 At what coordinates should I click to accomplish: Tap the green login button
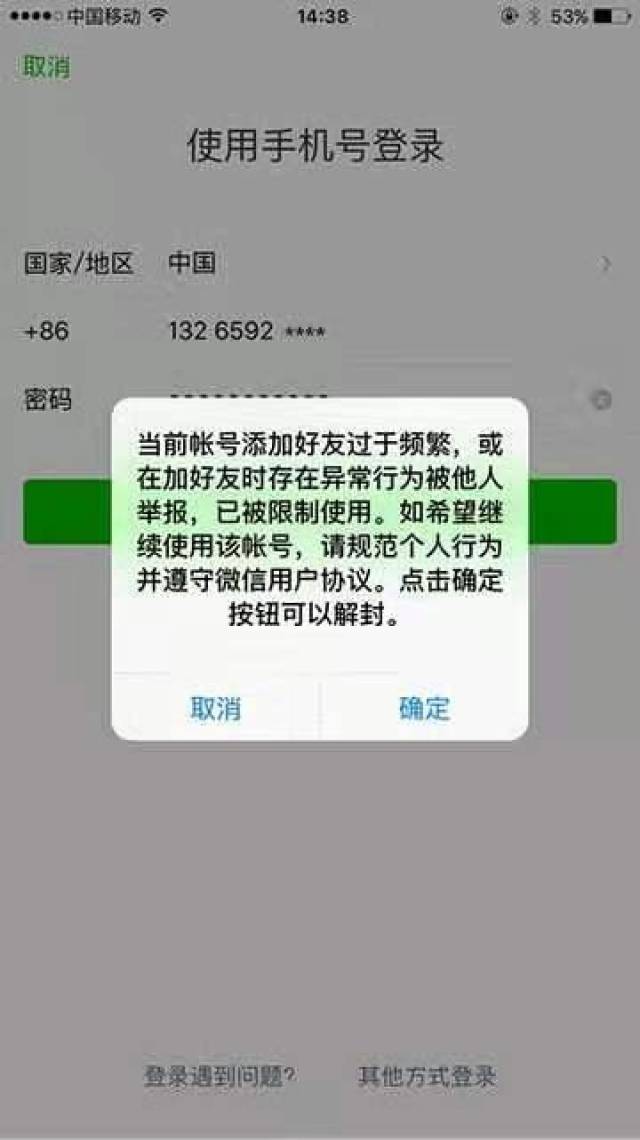(x=320, y=512)
